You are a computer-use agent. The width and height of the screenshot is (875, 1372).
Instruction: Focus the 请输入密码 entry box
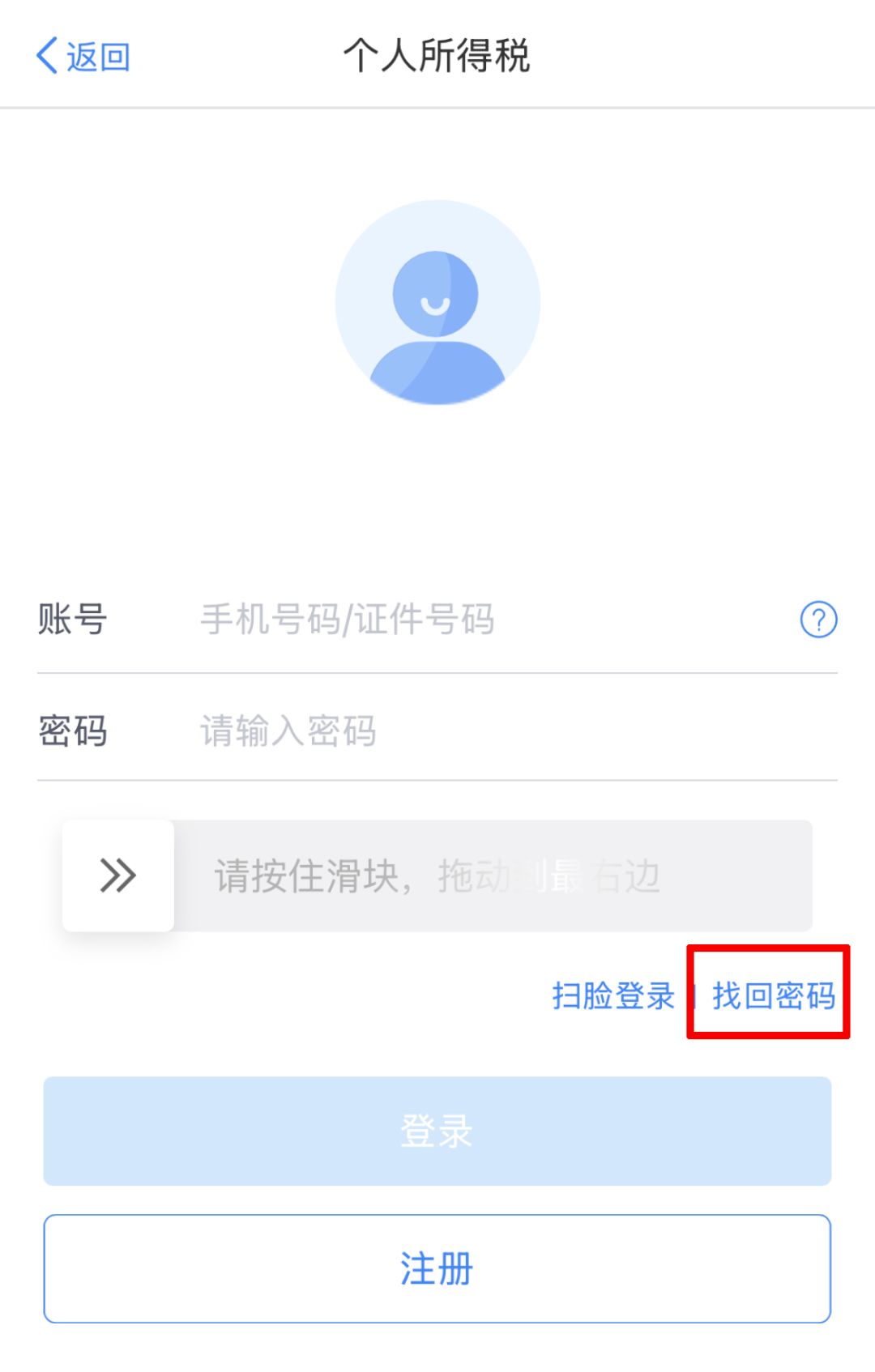pyautogui.click(x=288, y=731)
